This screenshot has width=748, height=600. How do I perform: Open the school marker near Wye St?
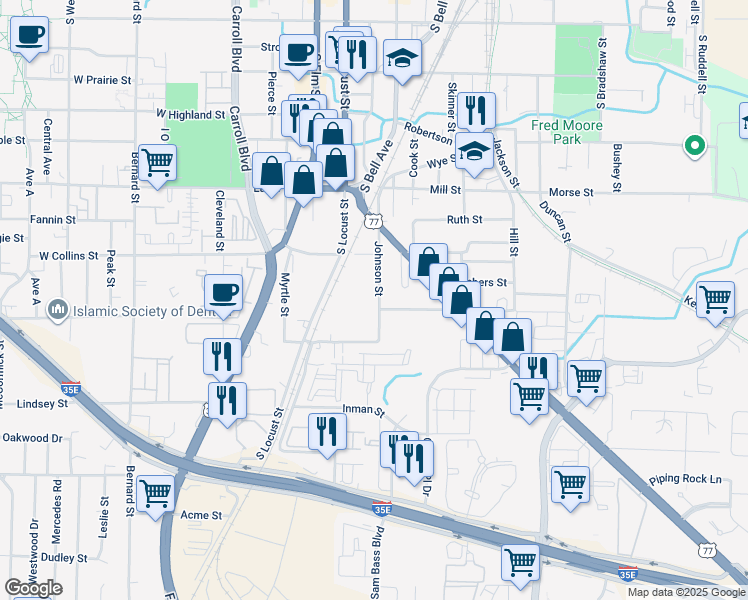click(x=474, y=154)
